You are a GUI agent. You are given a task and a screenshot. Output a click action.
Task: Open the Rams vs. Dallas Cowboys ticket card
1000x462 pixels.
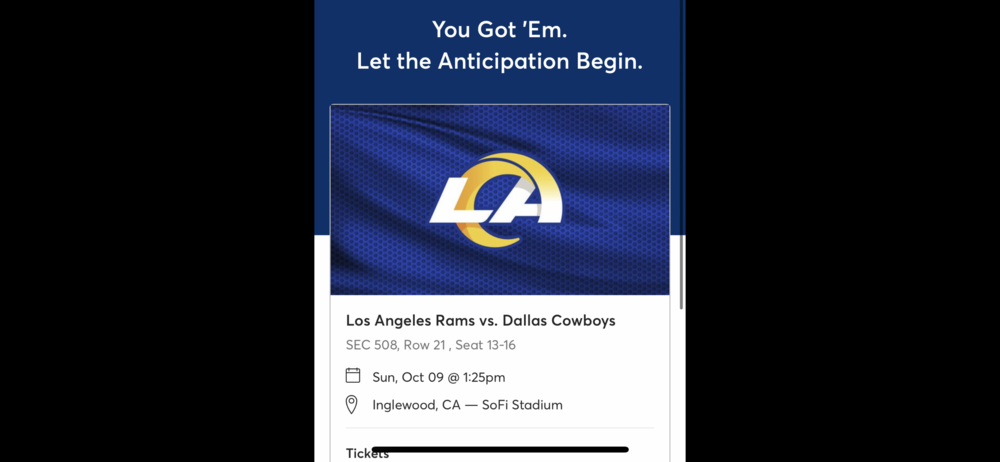[480, 321]
